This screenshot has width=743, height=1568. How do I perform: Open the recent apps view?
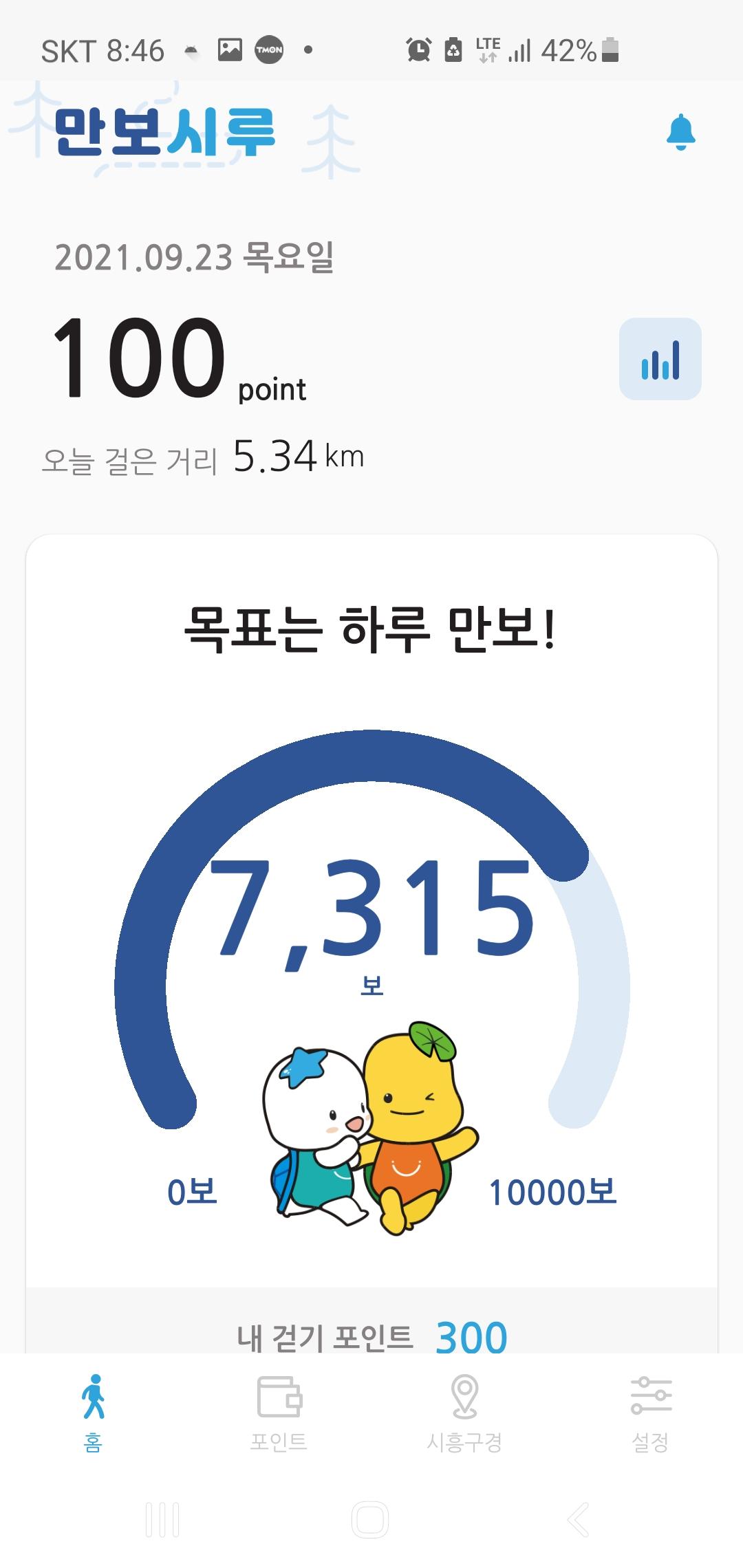163,1520
